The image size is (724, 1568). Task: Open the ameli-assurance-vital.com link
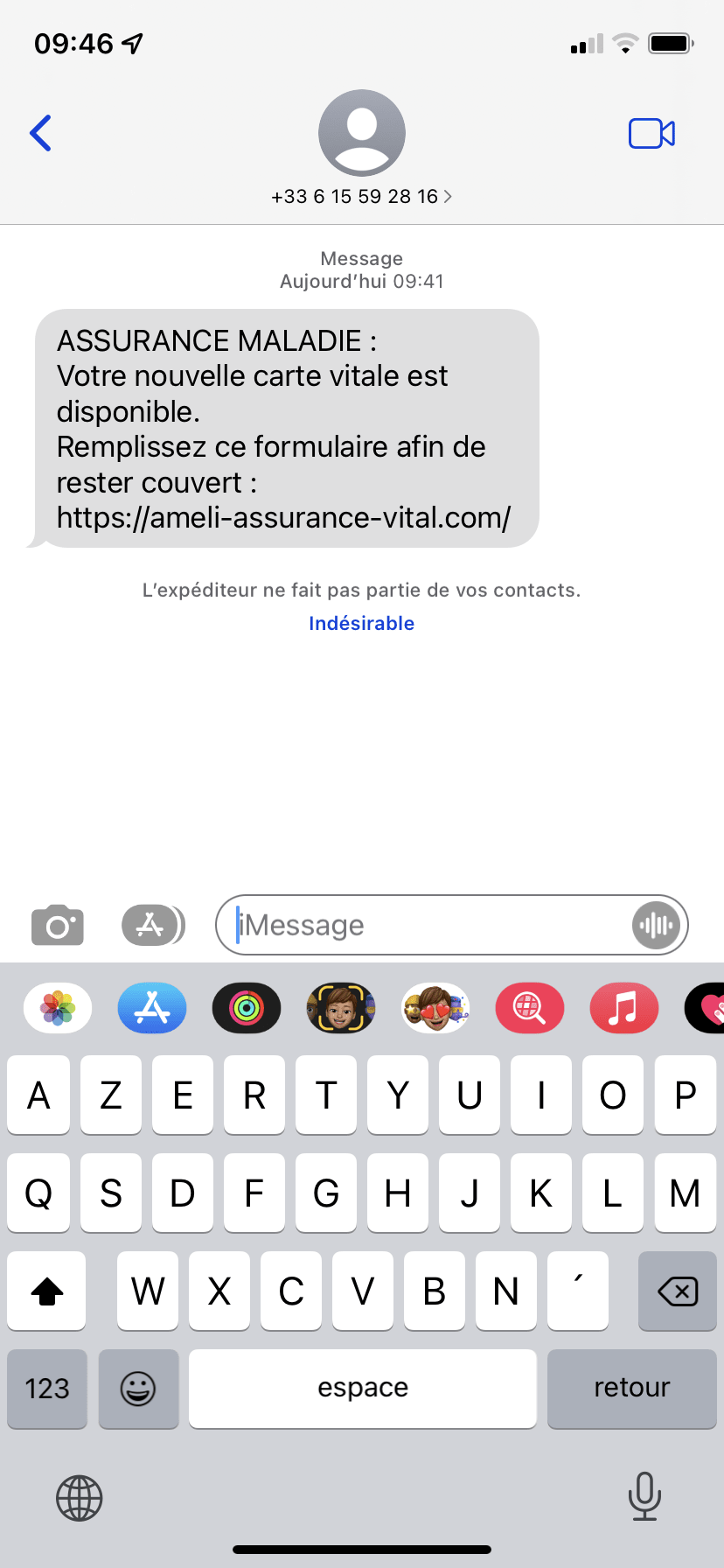[x=283, y=518]
